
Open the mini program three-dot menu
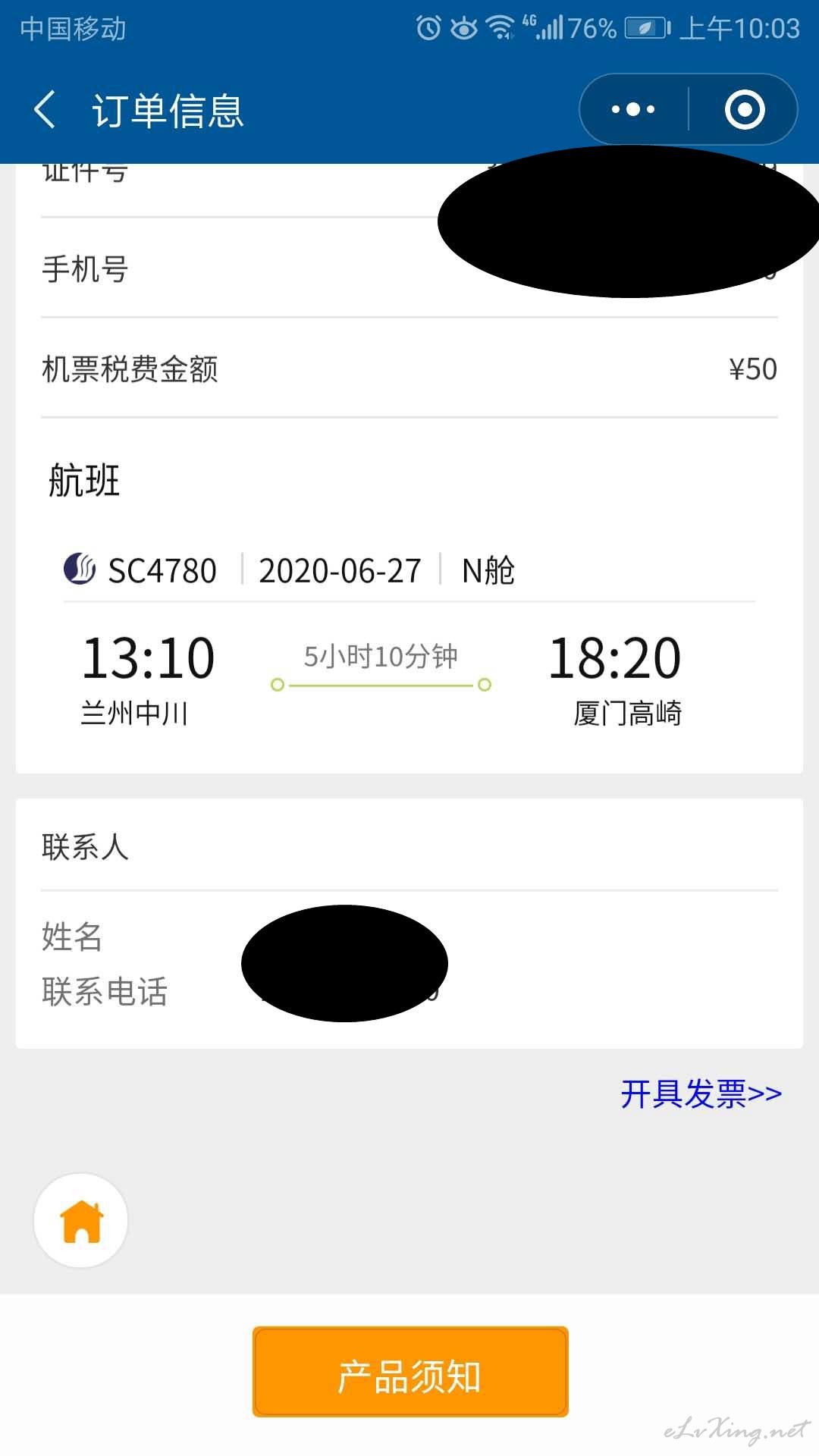[x=633, y=109]
